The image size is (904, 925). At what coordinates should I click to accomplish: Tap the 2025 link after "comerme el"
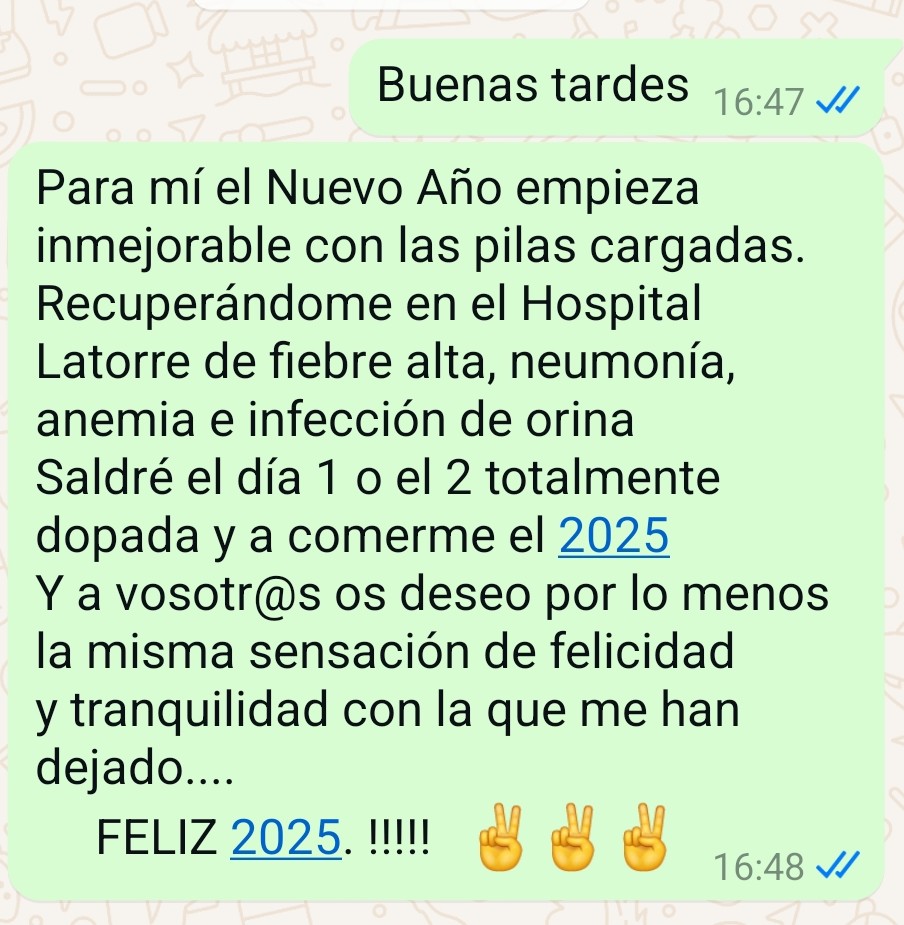tap(613, 537)
